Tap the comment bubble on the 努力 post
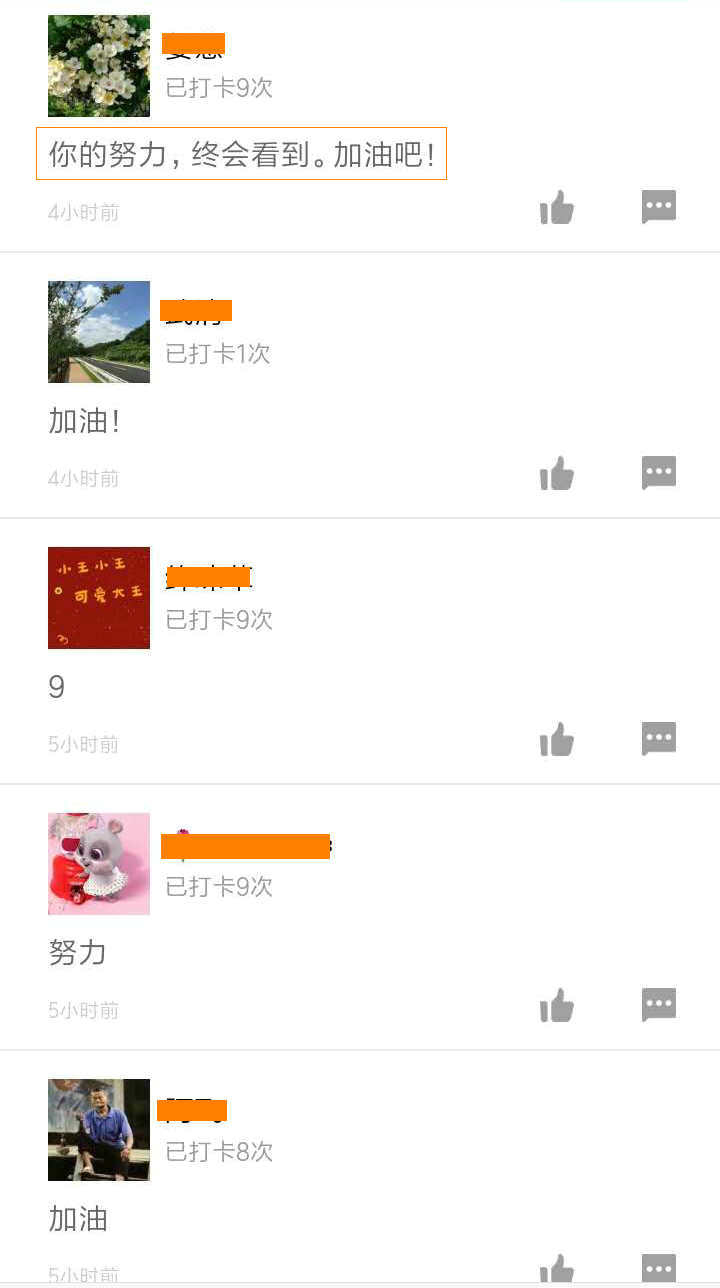The height and width of the screenshot is (1288, 720). 658,1005
